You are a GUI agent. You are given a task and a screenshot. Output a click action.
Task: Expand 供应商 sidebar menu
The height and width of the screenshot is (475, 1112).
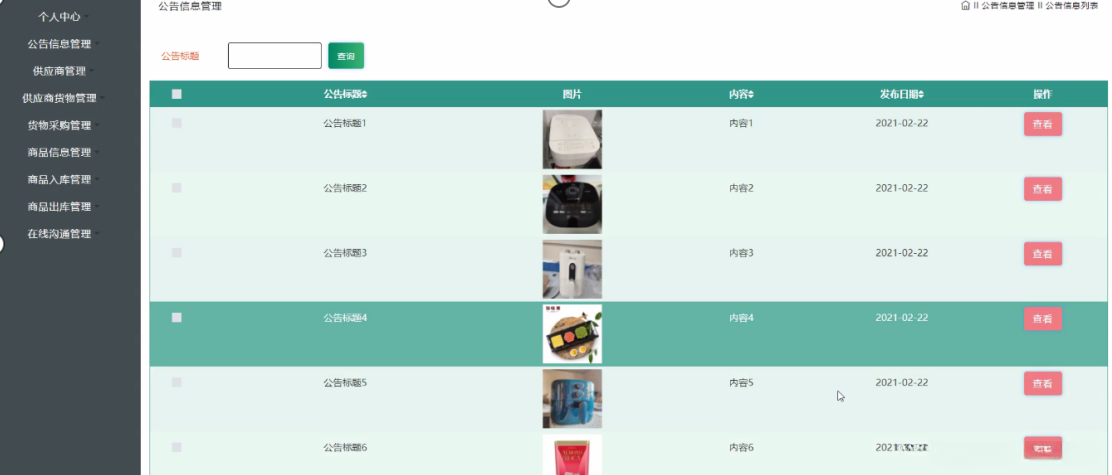pos(59,71)
